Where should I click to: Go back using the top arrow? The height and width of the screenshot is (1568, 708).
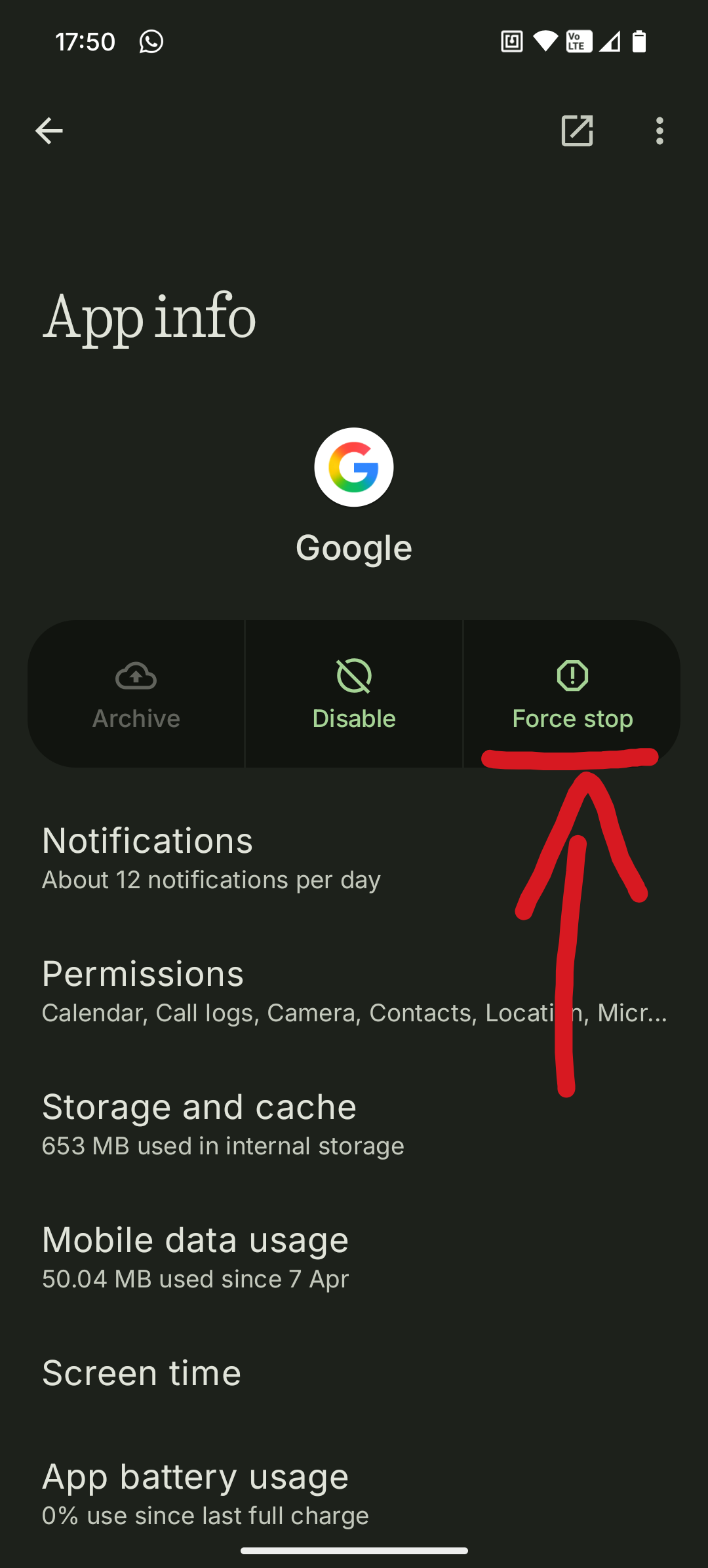(x=49, y=131)
